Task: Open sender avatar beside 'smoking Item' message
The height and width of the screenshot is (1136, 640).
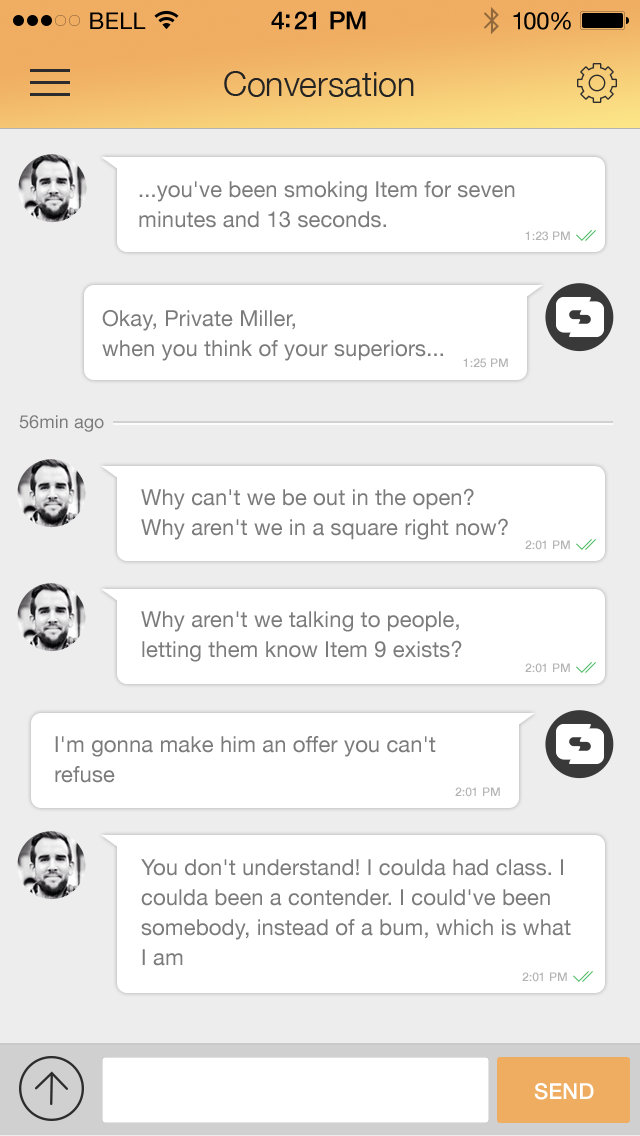Action: click(52, 188)
